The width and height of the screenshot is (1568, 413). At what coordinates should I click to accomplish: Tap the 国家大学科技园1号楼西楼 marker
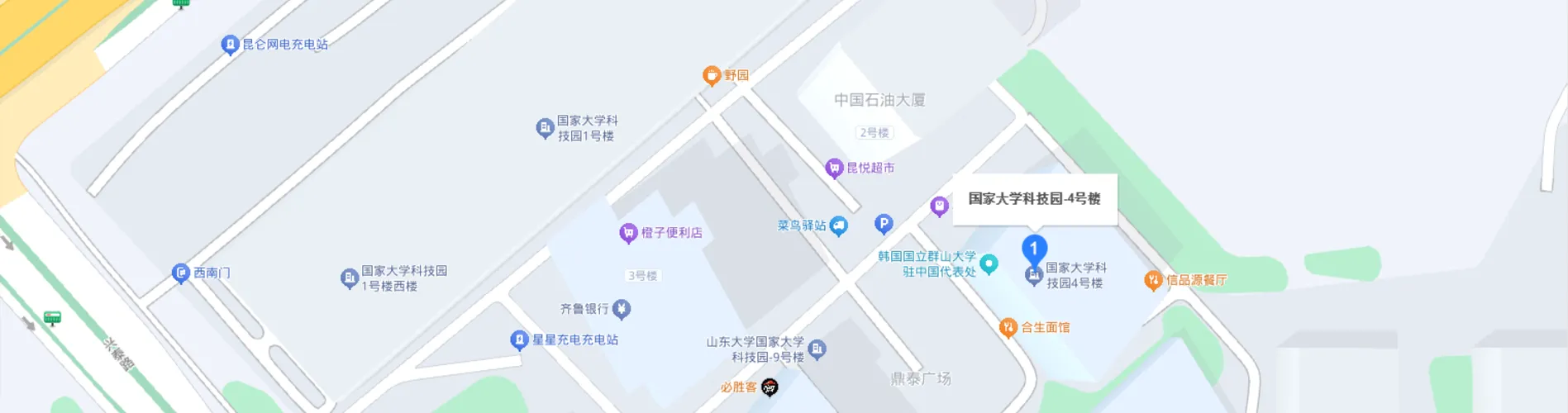tap(350, 278)
